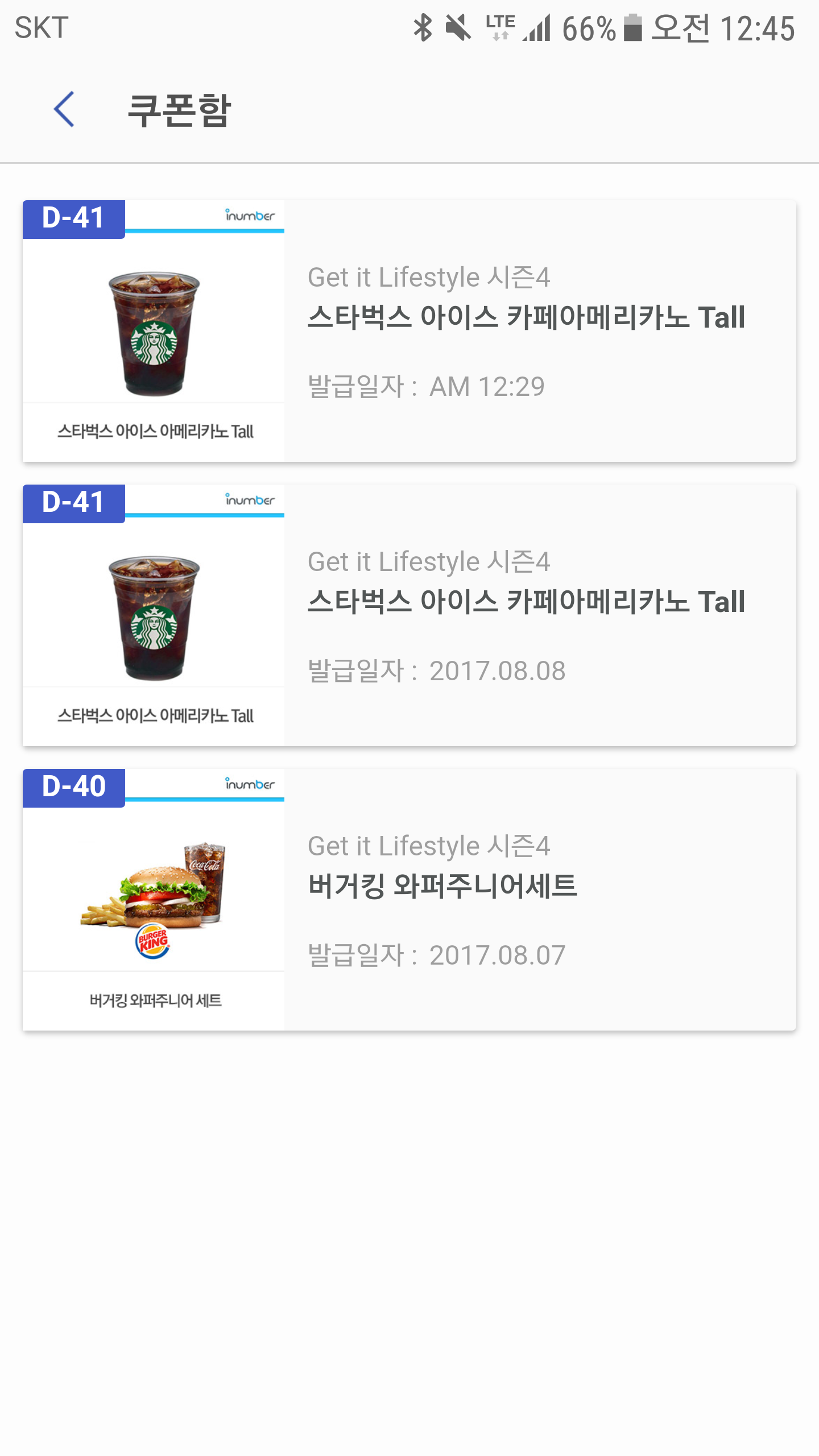Open the Starbucks coupon issued 2017.08.08

[x=409, y=615]
